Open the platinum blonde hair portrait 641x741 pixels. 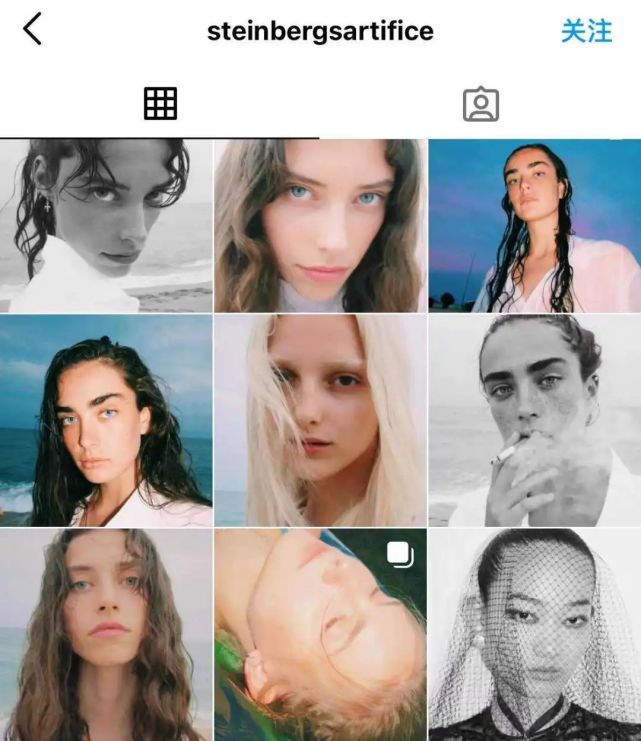[x=320, y=420]
